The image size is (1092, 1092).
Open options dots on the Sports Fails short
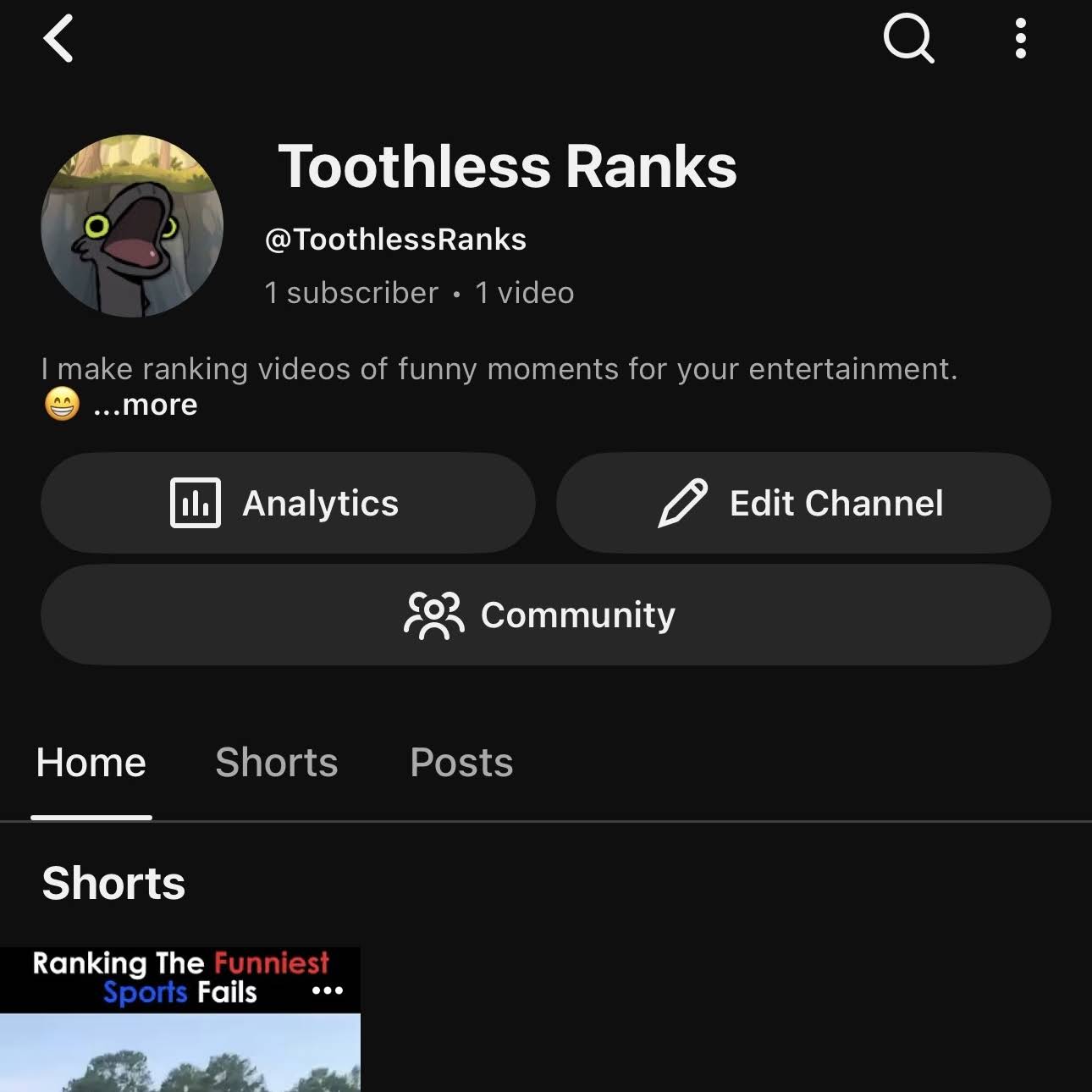328,990
